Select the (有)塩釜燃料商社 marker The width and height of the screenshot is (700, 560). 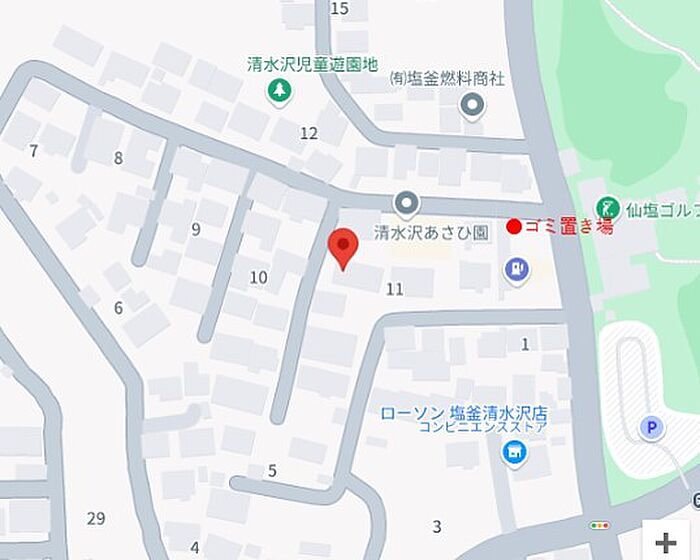(x=472, y=105)
